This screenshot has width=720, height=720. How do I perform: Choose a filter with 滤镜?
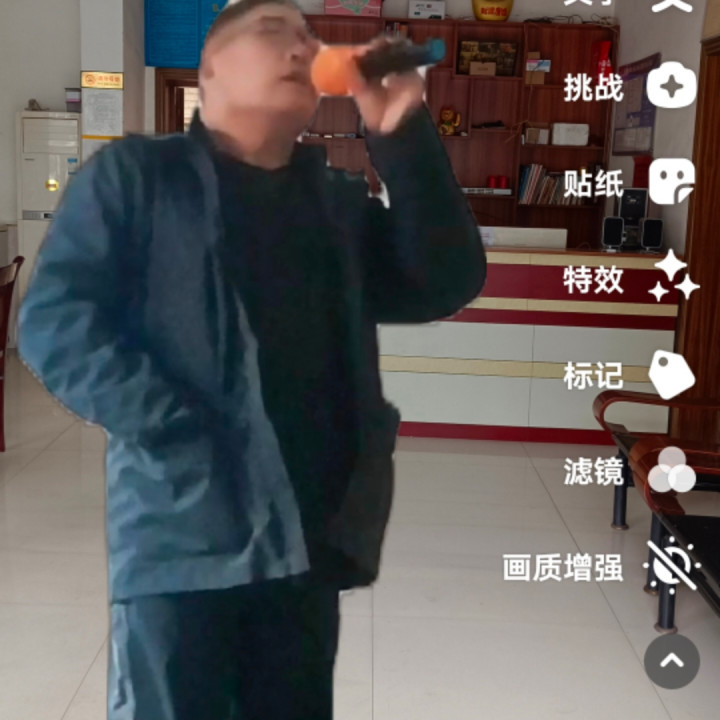(671, 471)
